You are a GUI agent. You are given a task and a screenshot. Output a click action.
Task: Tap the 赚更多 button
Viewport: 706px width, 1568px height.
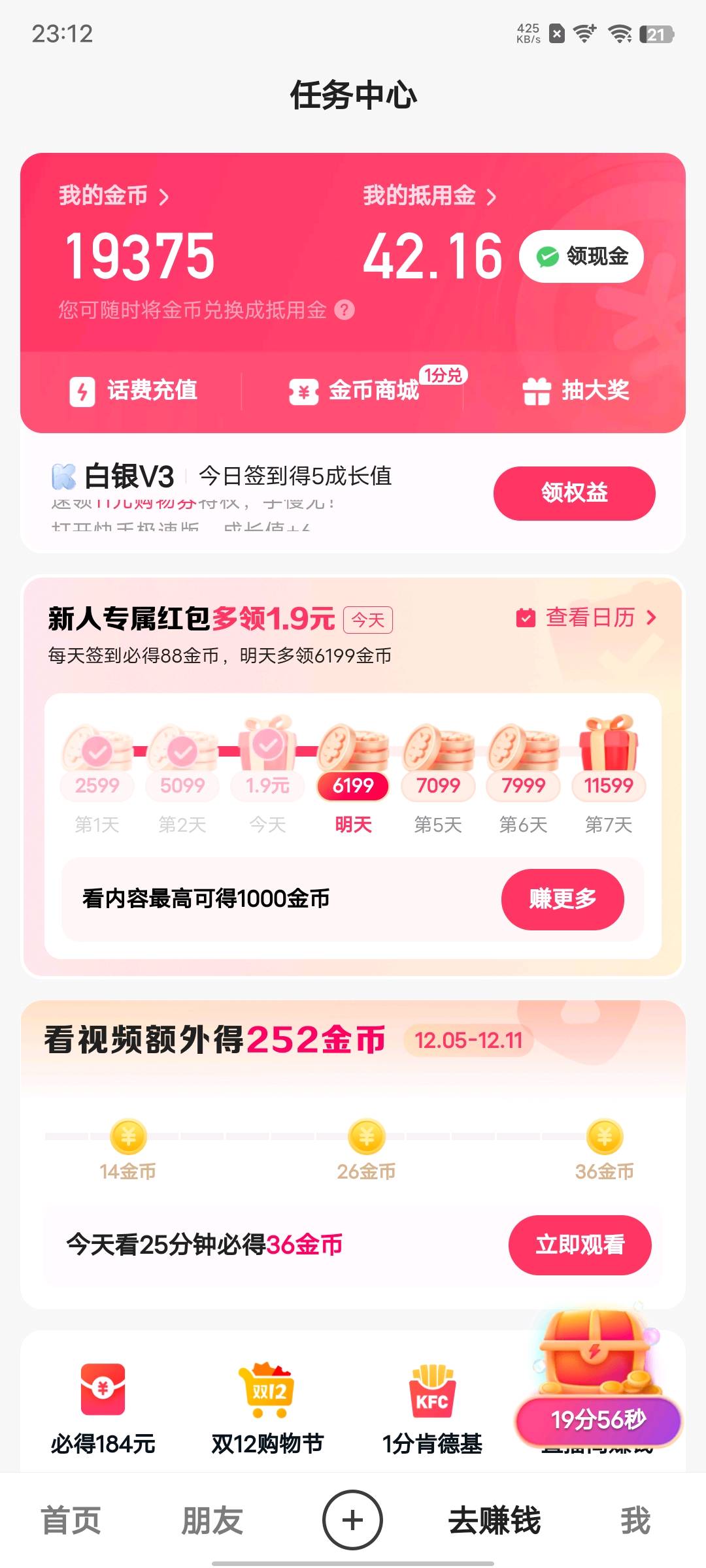(x=562, y=899)
